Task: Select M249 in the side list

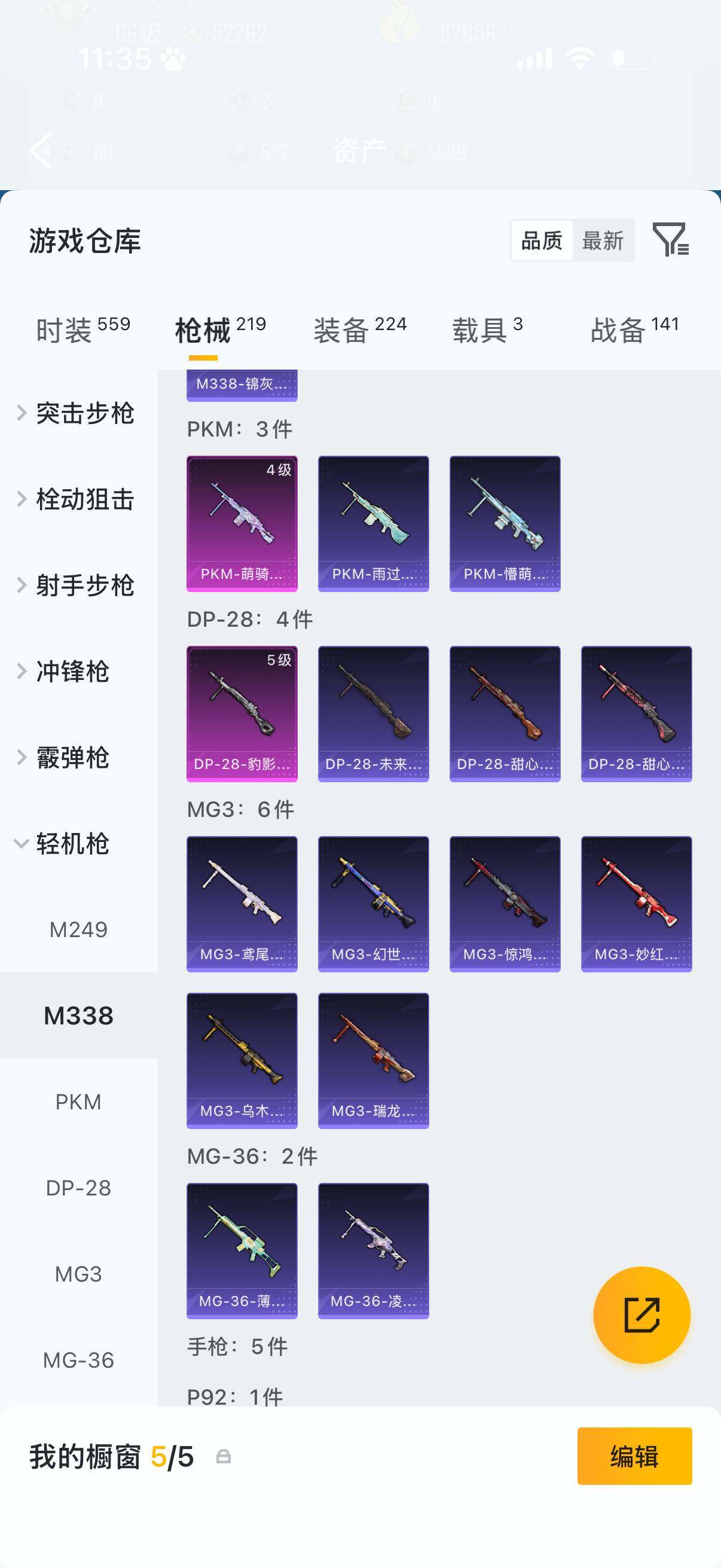Action: pyautogui.click(x=78, y=929)
